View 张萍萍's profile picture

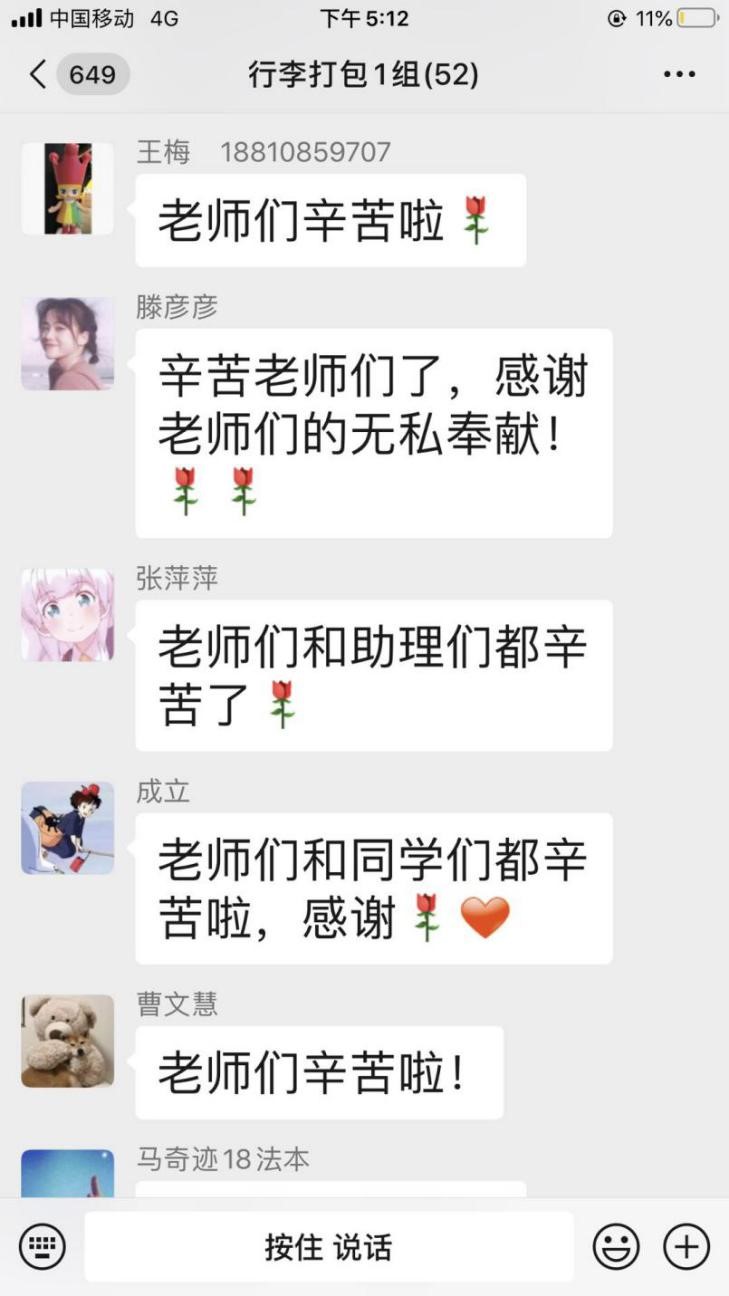click(67, 615)
